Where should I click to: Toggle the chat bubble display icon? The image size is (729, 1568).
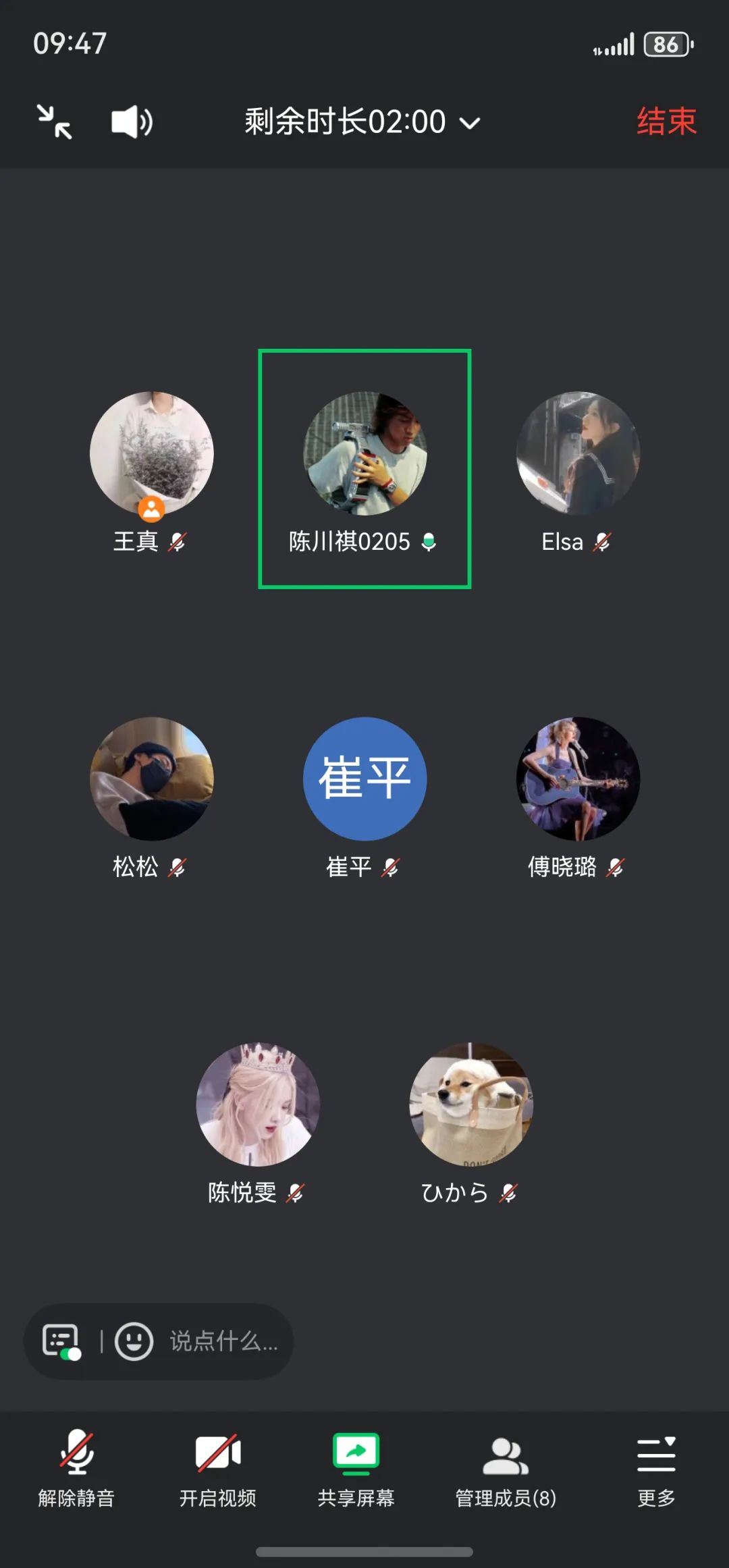point(61,1341)
